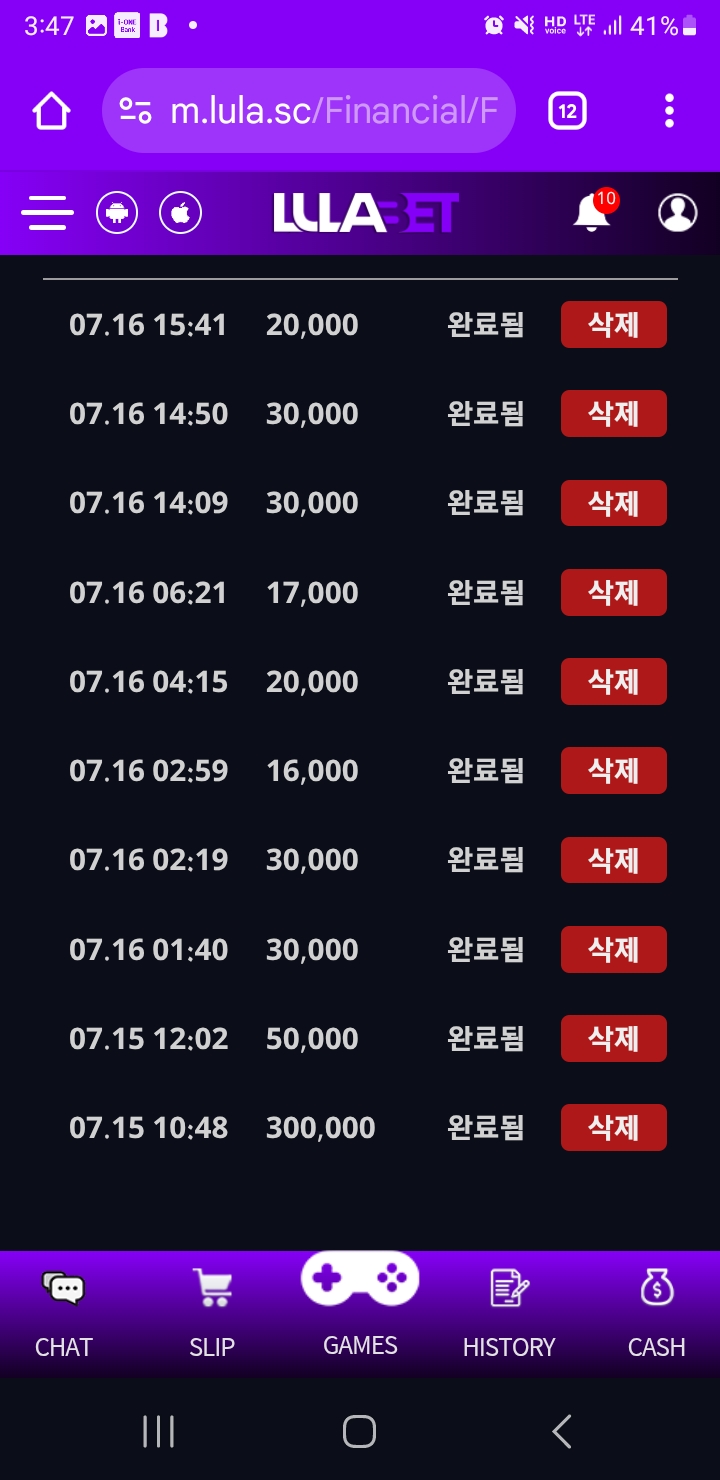Switch to the CHAT tab
This screenshot has height=1480, width=720.
point(64,1315)
